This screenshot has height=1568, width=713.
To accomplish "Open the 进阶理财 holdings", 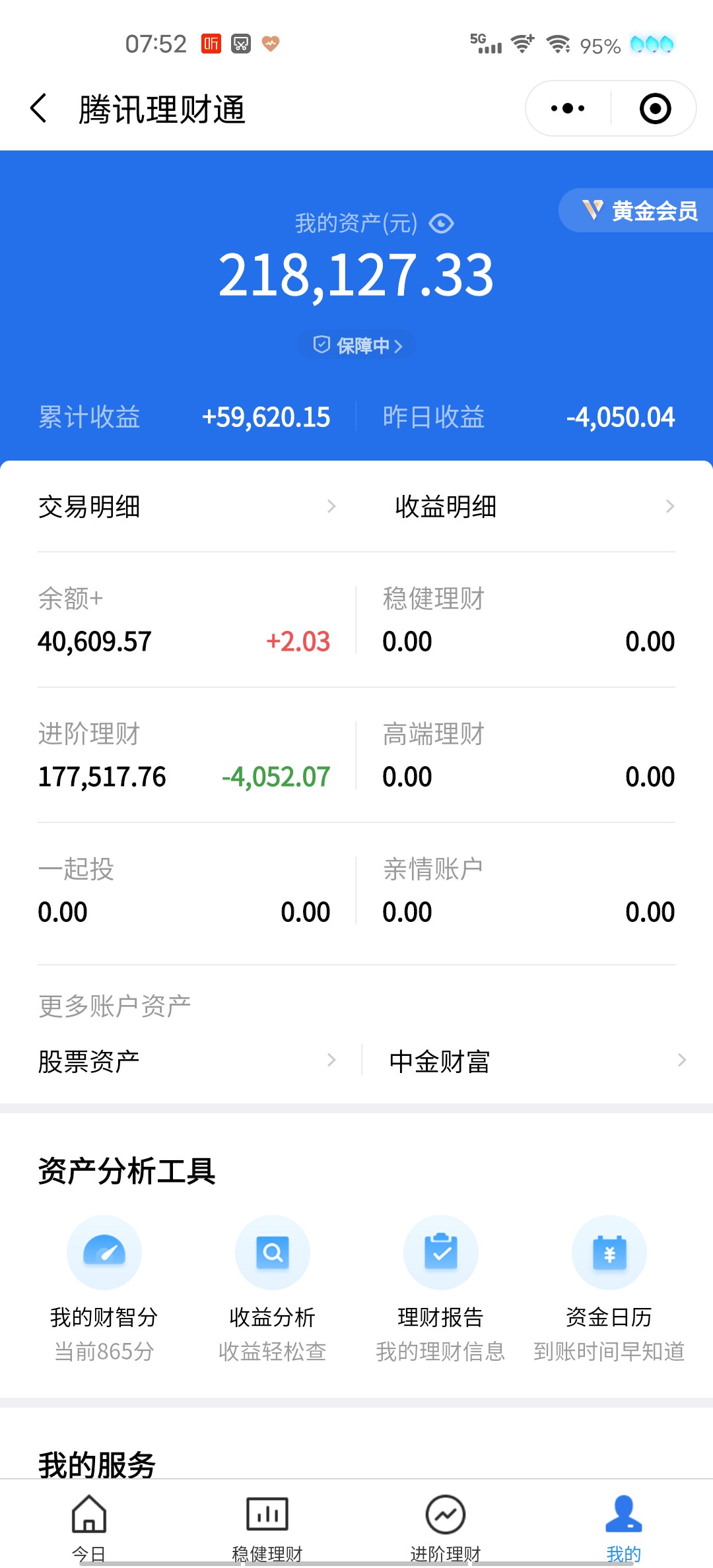I will coord(184,756).
